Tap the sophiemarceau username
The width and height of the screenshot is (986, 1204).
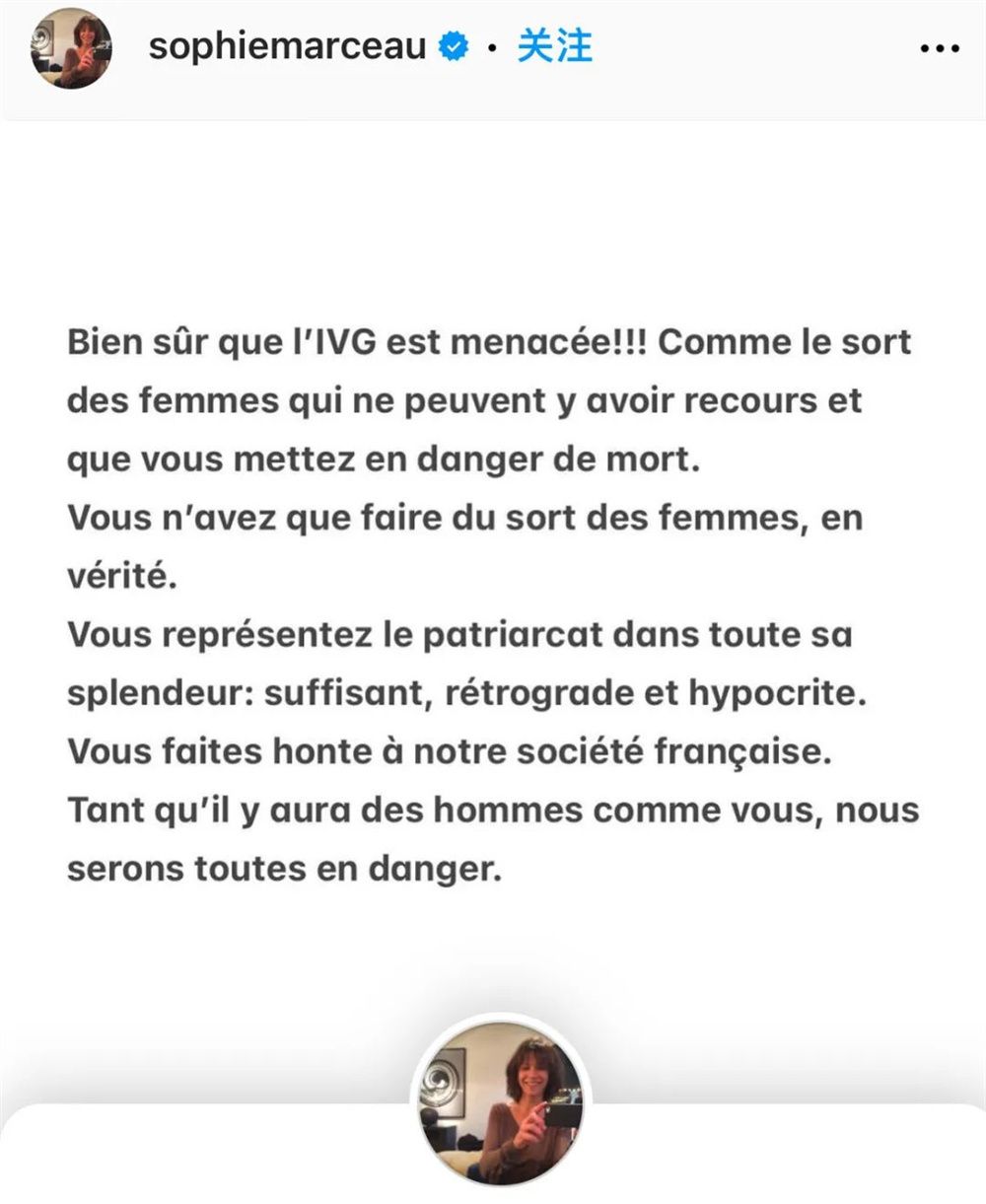coord(287,46)
